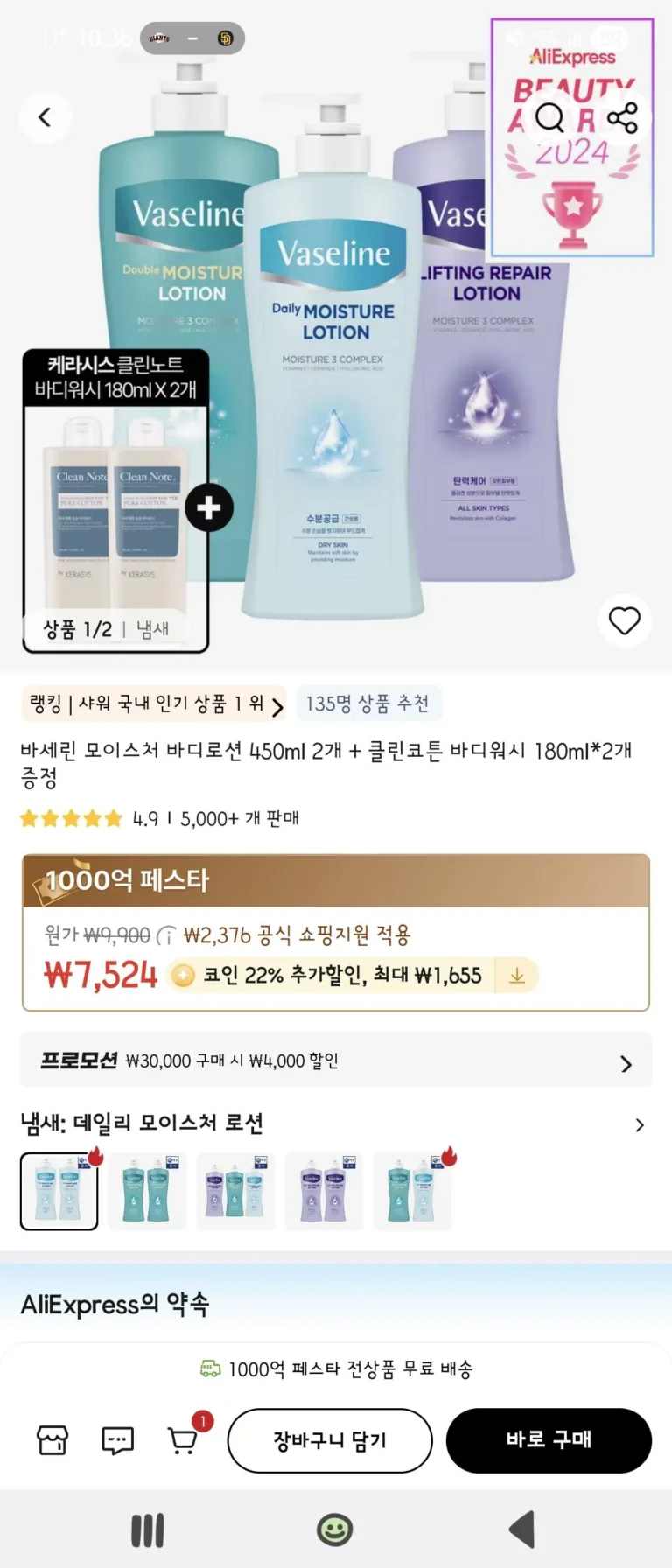Image resolution: width=672 pixels, height=1568 pixels.
Task: Go back using the top-left arrow
Action: click(x=45, y=117)
